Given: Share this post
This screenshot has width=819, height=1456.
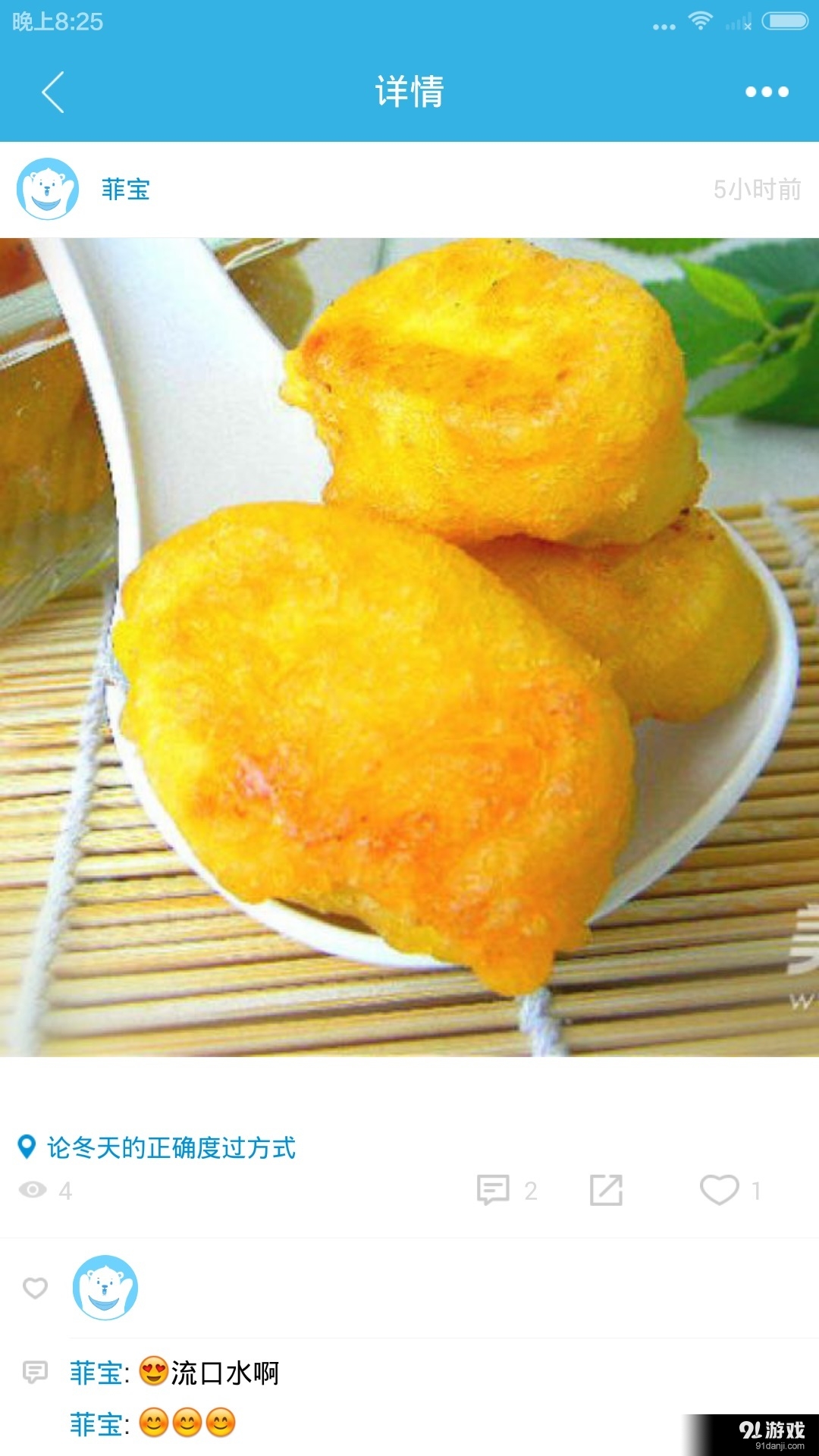Looking at the screenshot, I should pyautogui.click(x=606, y=1190).
